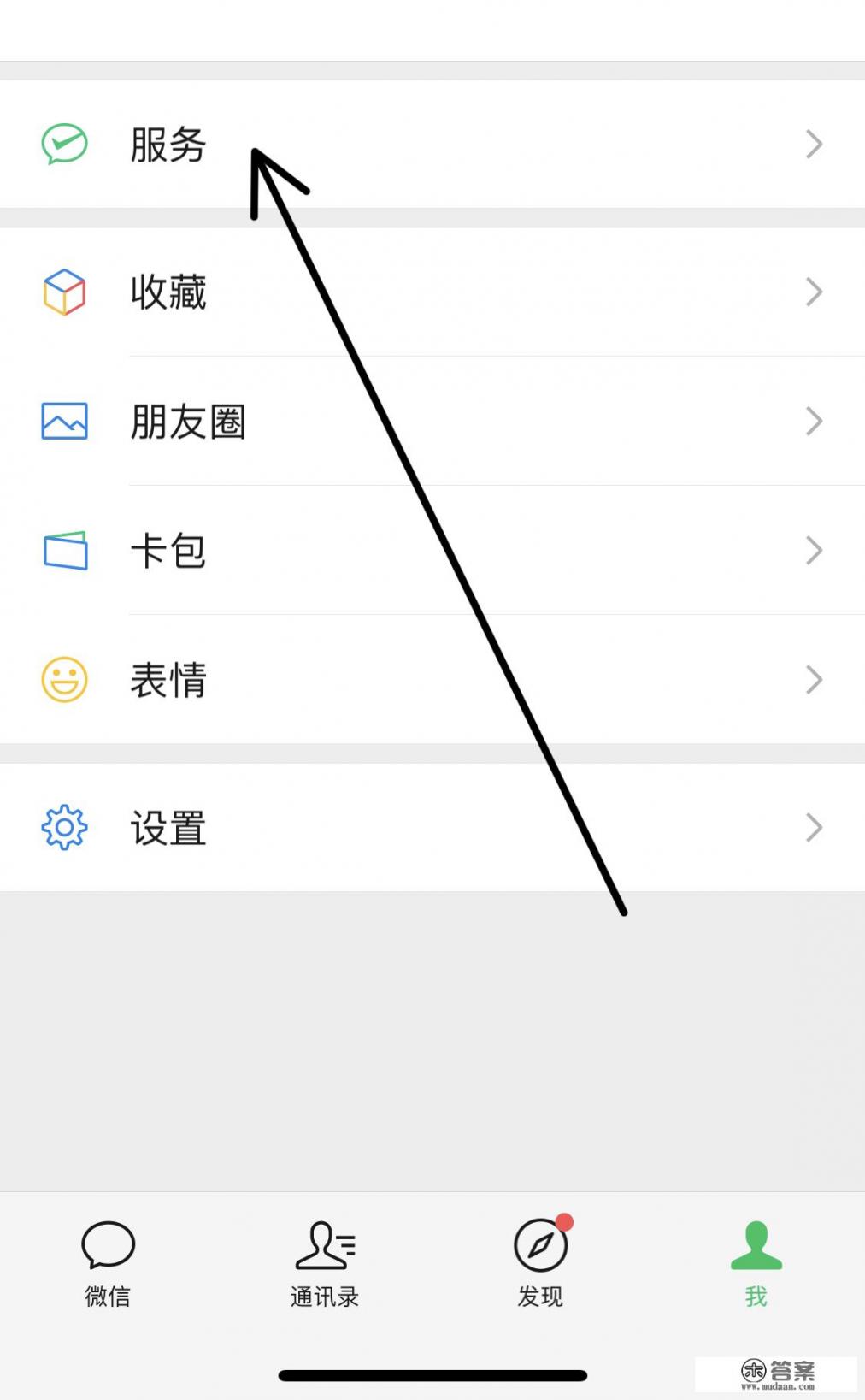Open the Moments menu entry
The height and width of the screenshot is (1400, 865).
coord(188,421)
